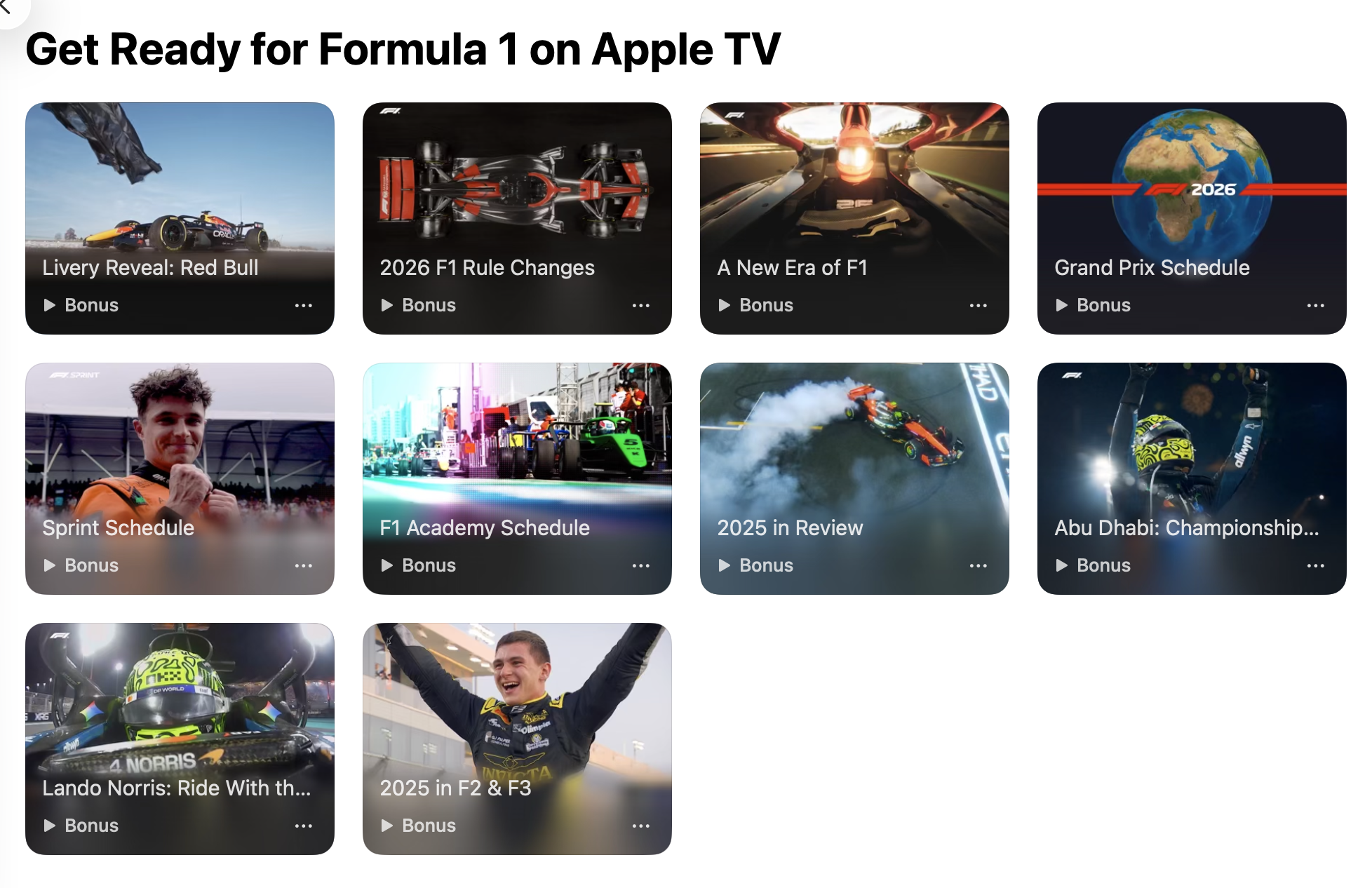Open more options for 2025 in Review

pyautogui.click(x=978, y=565)
